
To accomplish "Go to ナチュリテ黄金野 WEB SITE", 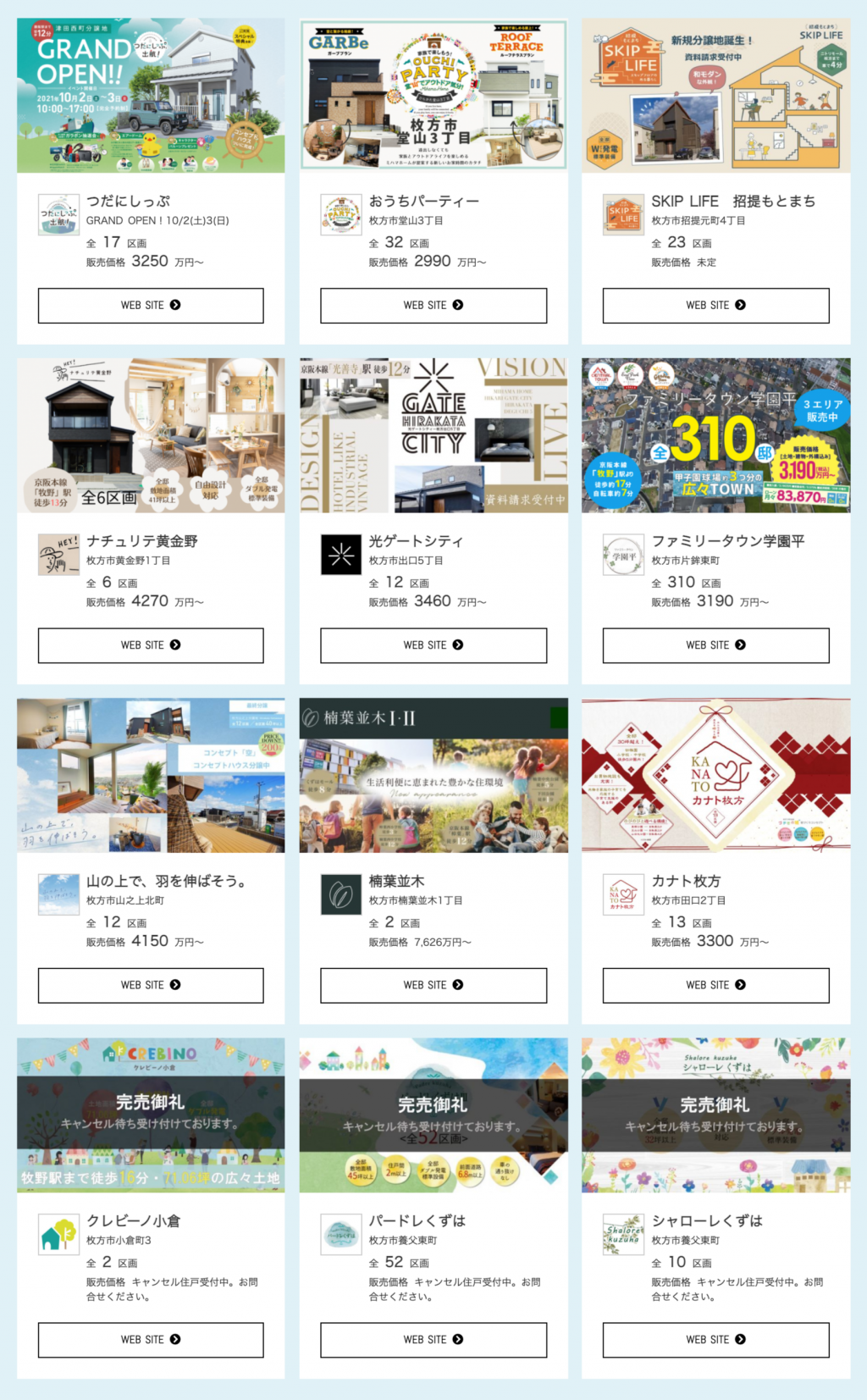I will [151, 645].
